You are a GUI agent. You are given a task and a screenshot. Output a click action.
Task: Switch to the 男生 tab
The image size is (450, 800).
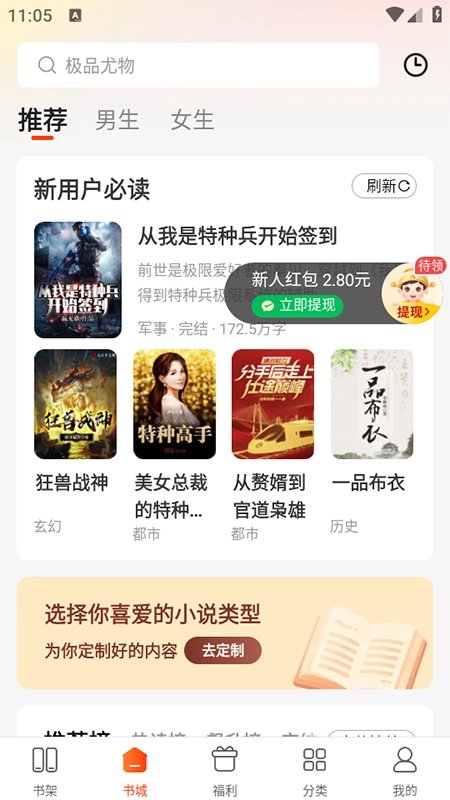[117, 120]
